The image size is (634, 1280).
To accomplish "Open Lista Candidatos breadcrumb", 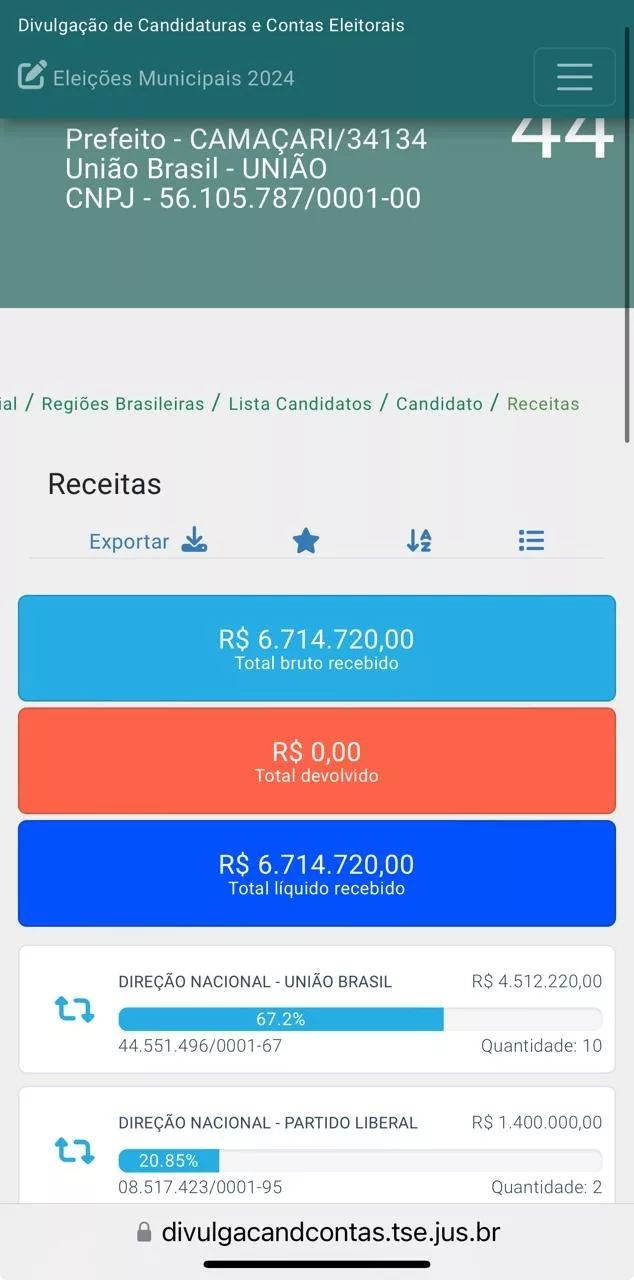I will point(300,404).
